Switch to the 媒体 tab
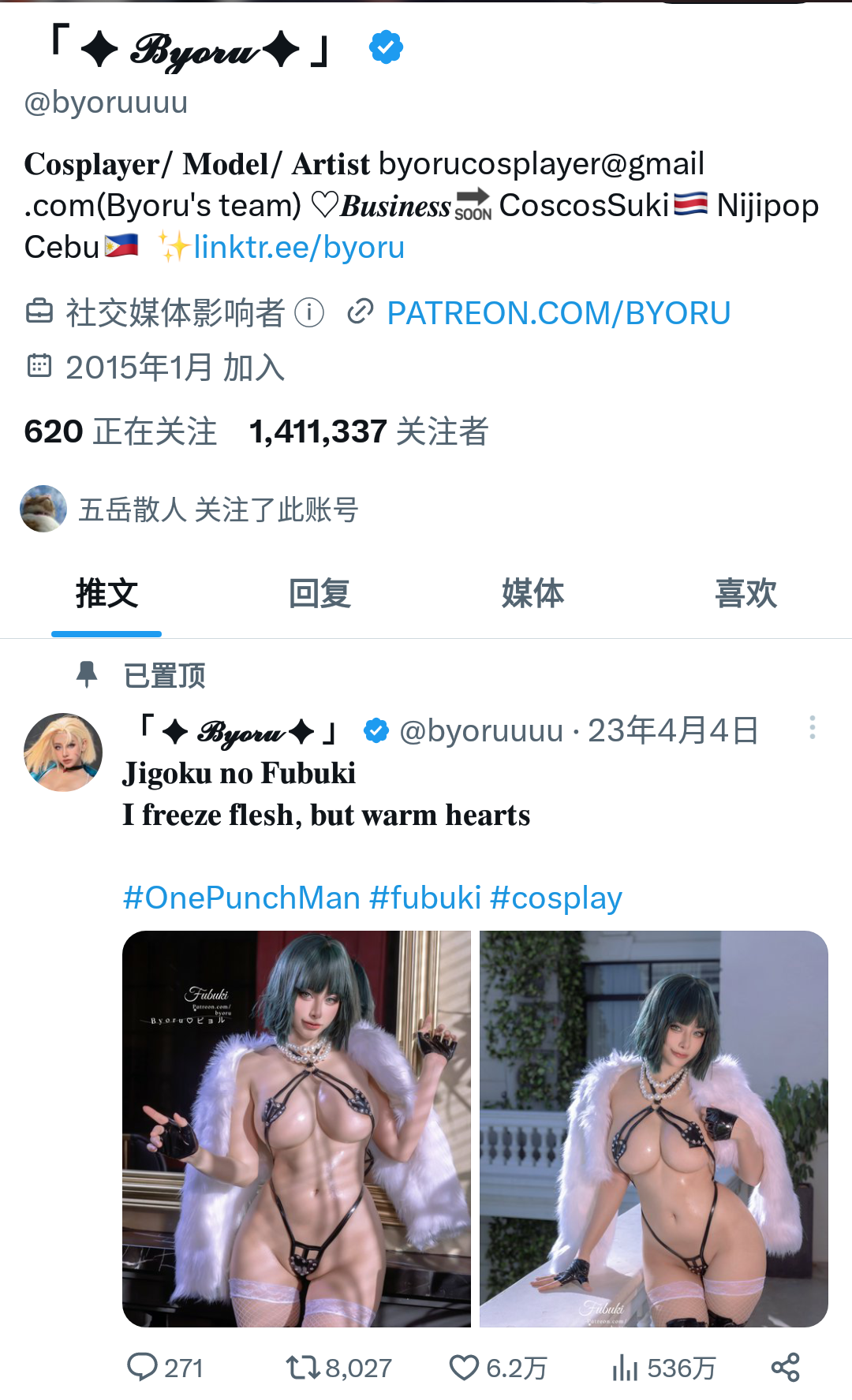 [532, 593]
